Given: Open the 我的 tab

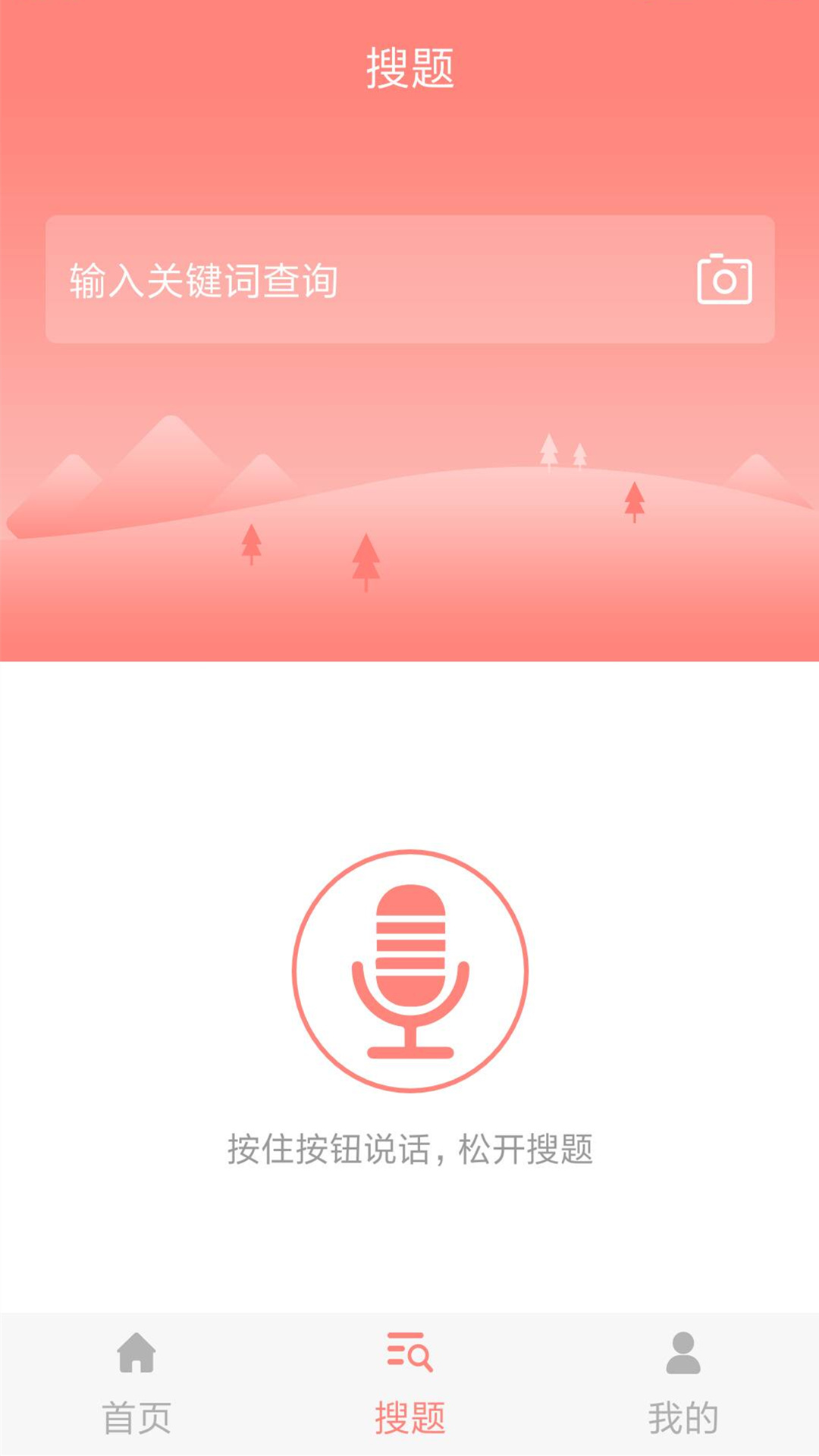Looking at the screenshot, I should click(x=682, y=1384).
